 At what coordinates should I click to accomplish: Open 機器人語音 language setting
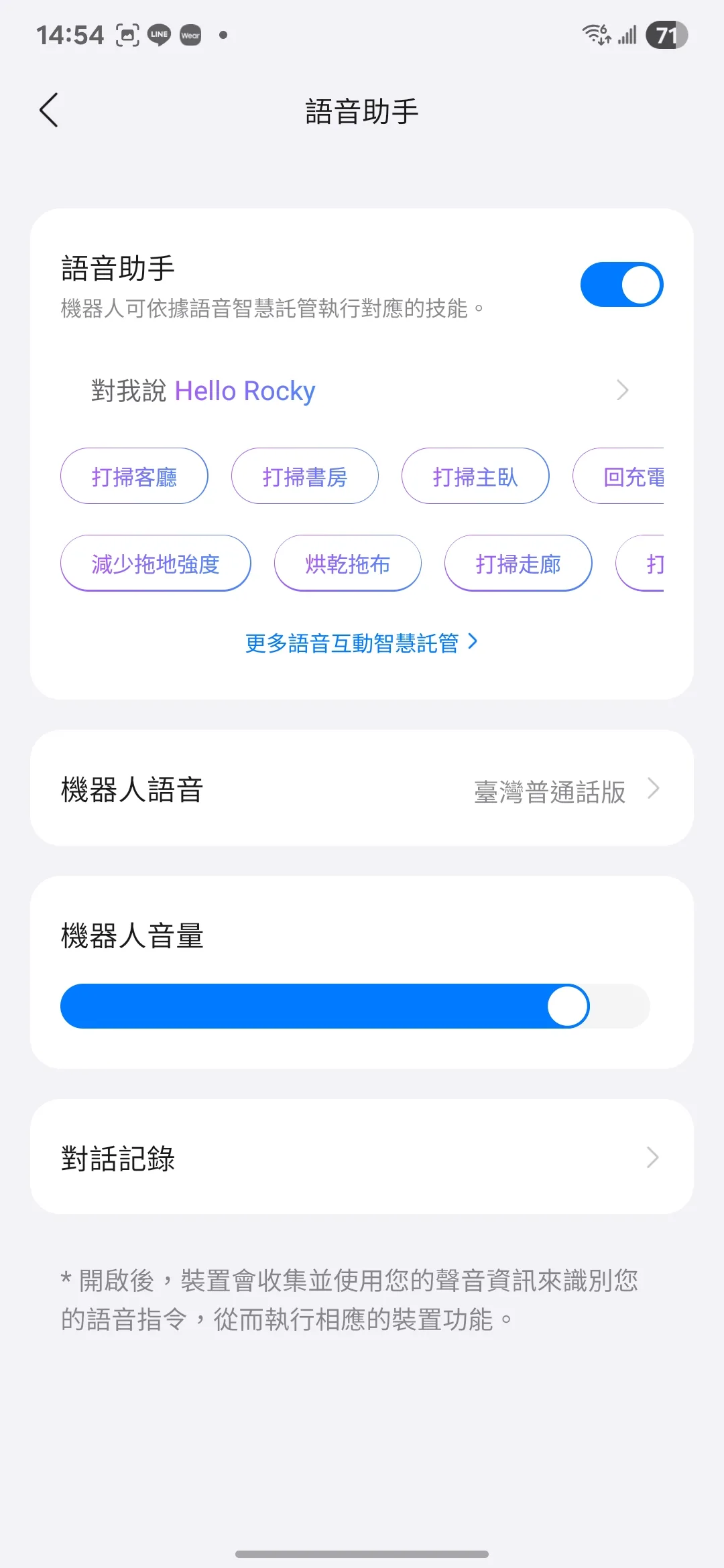pos(361,789)
